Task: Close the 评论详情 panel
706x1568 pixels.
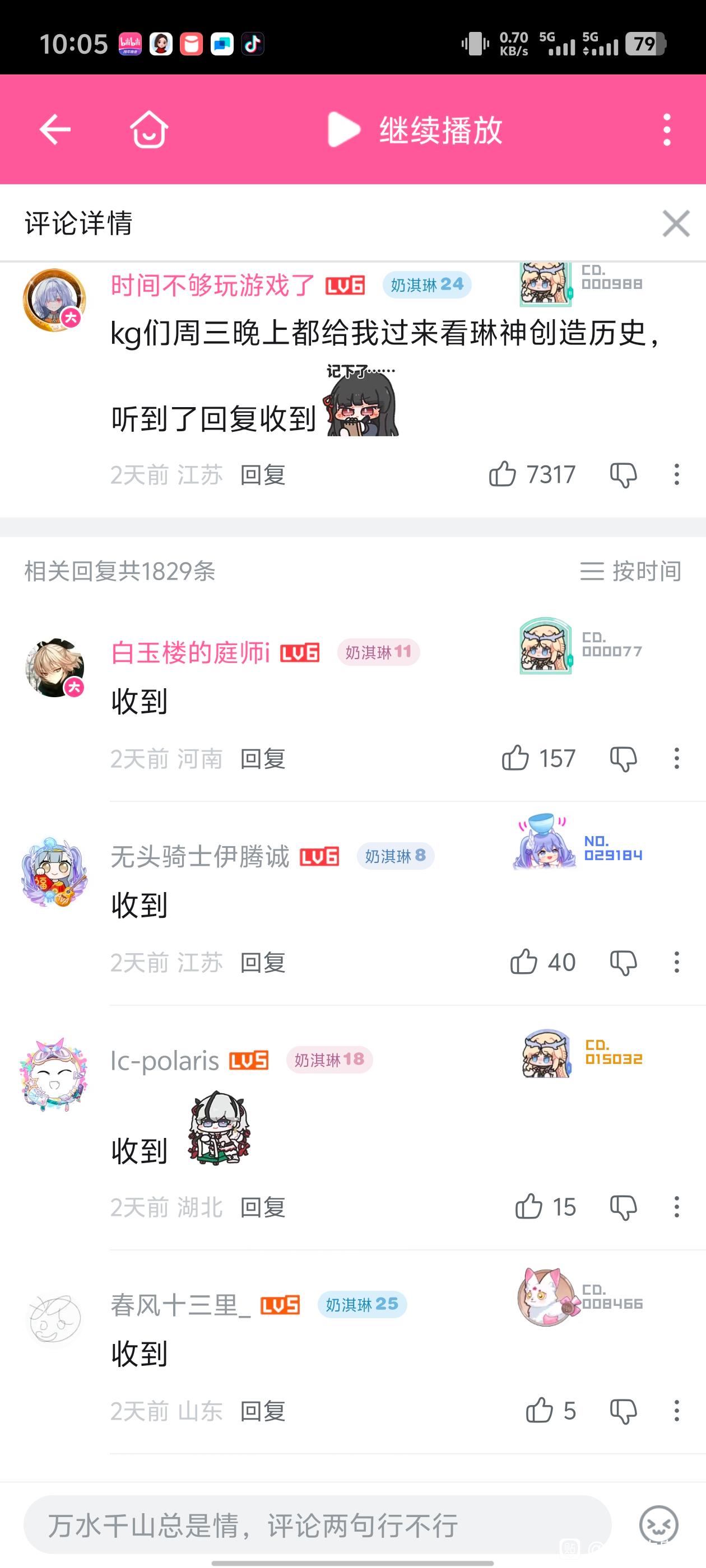Action: click(676, 223)
